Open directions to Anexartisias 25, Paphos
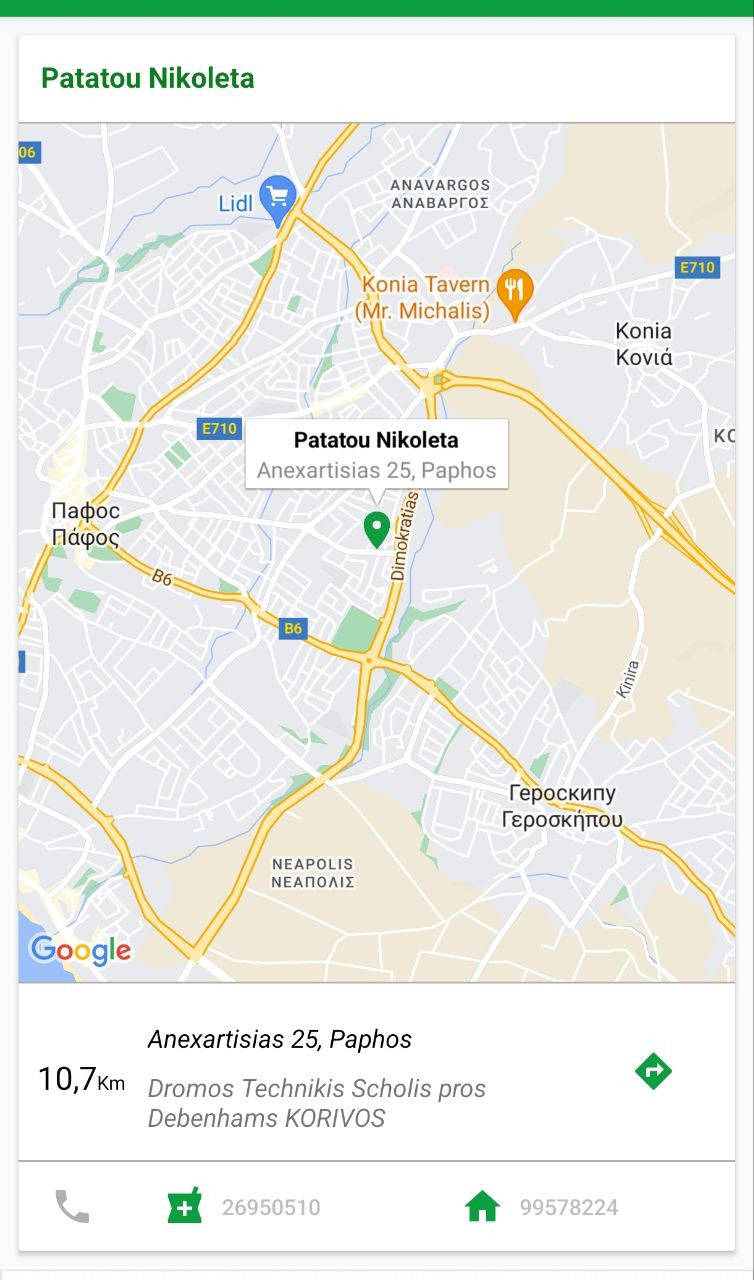Screen dimensions: 754x1280 point(653,1071)
